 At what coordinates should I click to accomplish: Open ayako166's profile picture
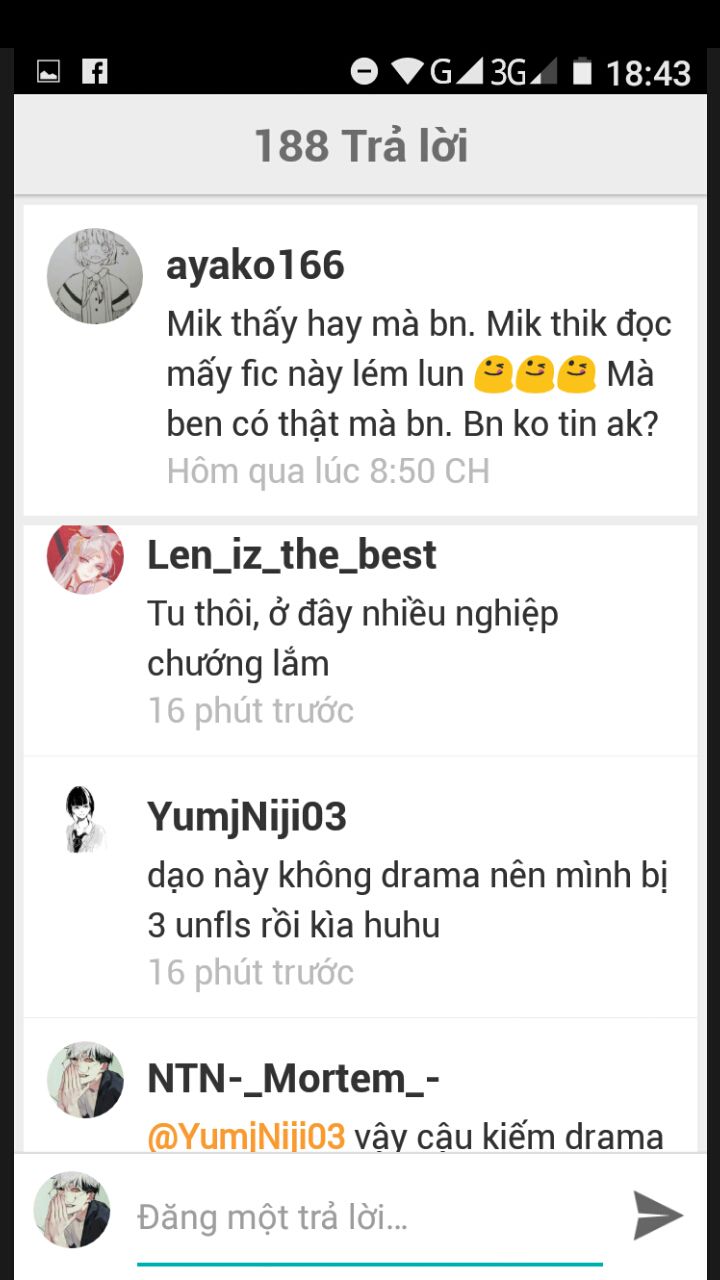95,276
